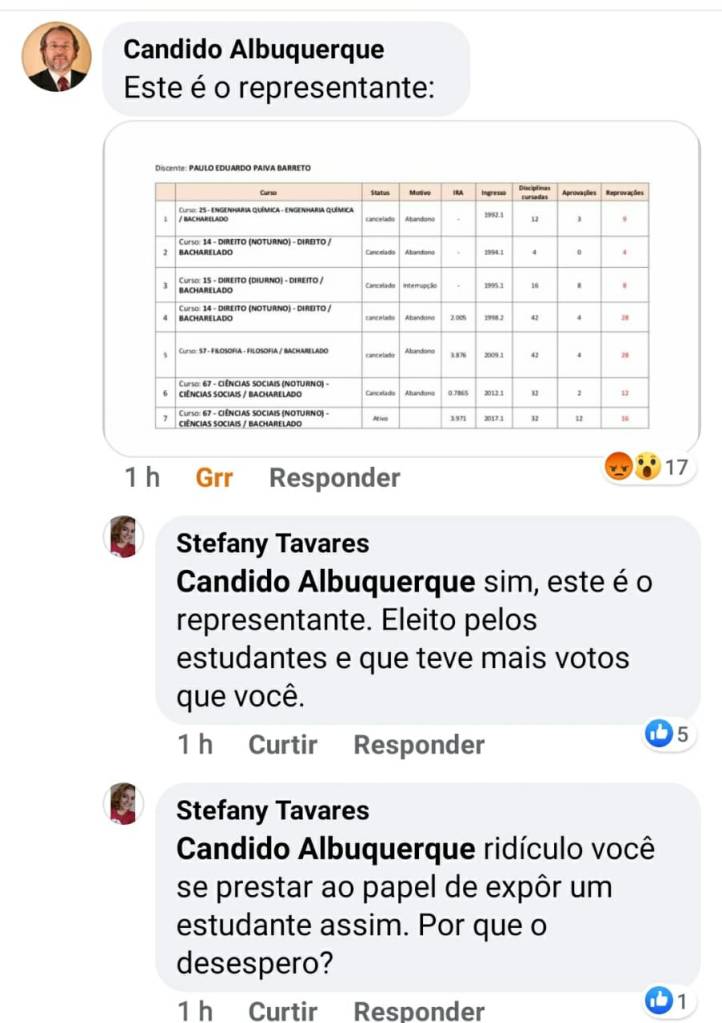722x1023 pixels.
Task: Change the Grr reaction on Candido's comment
Action: click(214, 478)
